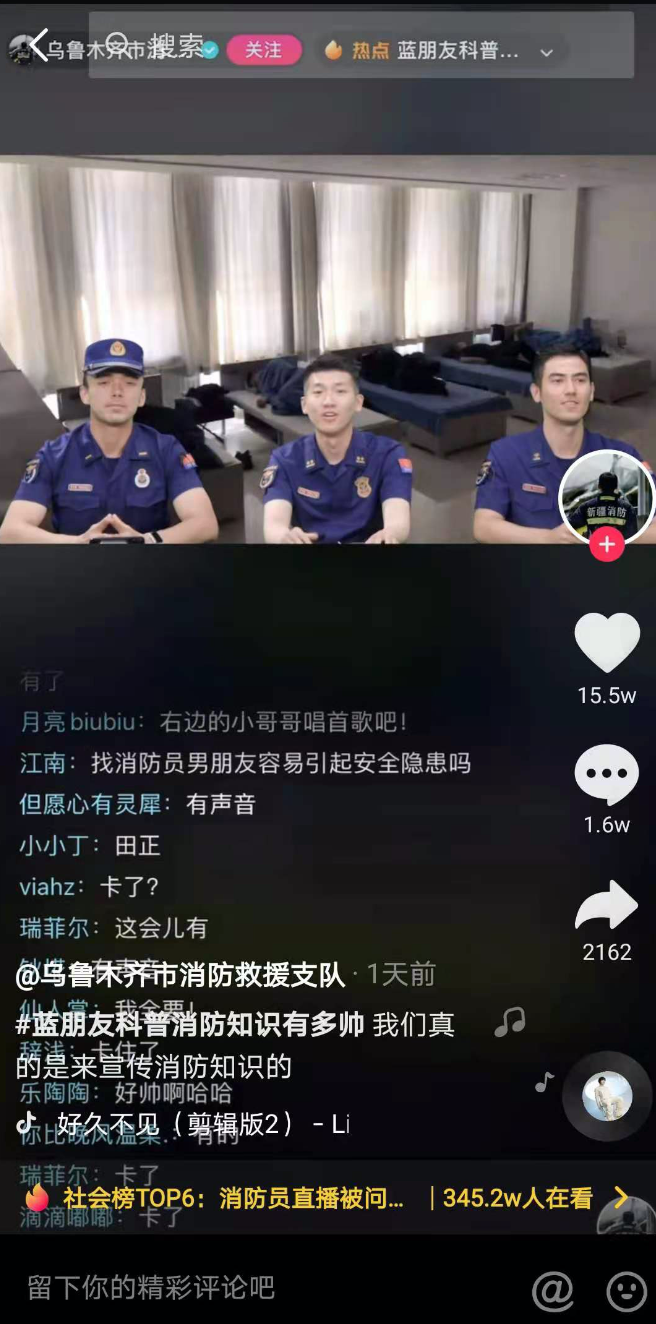Share this video via the arrow icon
This screenshot has width=656, height=1324.
pyautogui.click(x=606, y=906)
